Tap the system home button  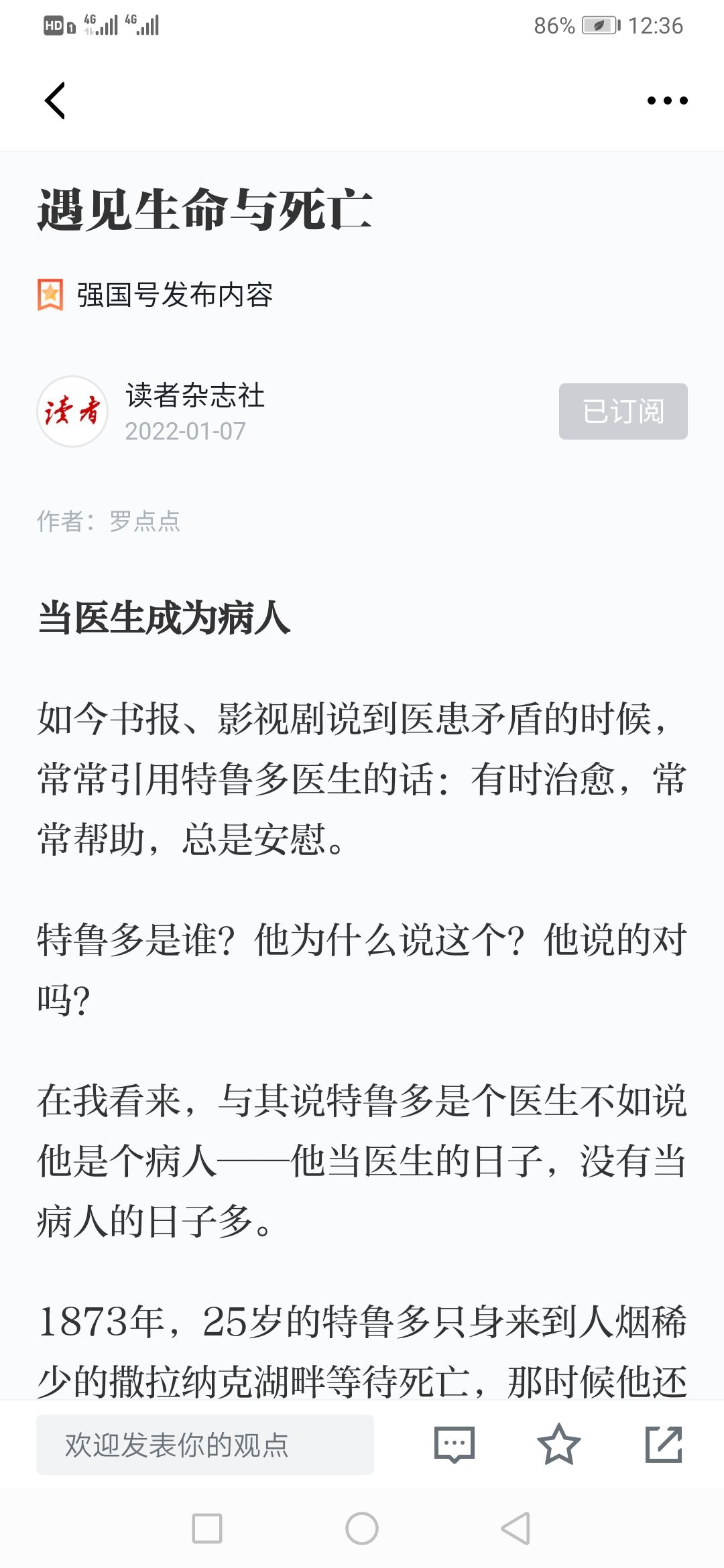(362, 1528)
